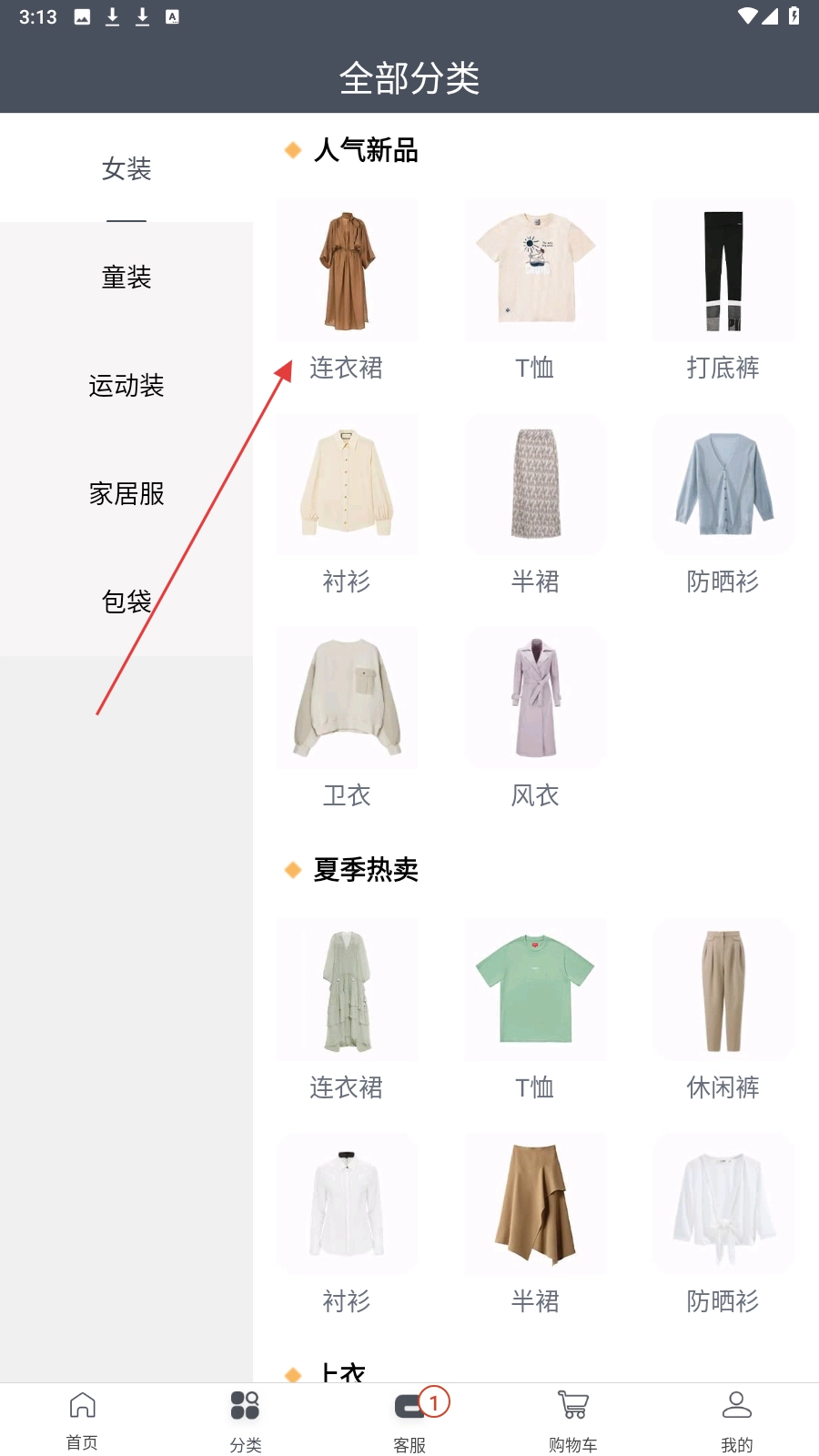819x1456 pixels.
Task: Go to the 首页 tab
Action: pos(82,1420)
